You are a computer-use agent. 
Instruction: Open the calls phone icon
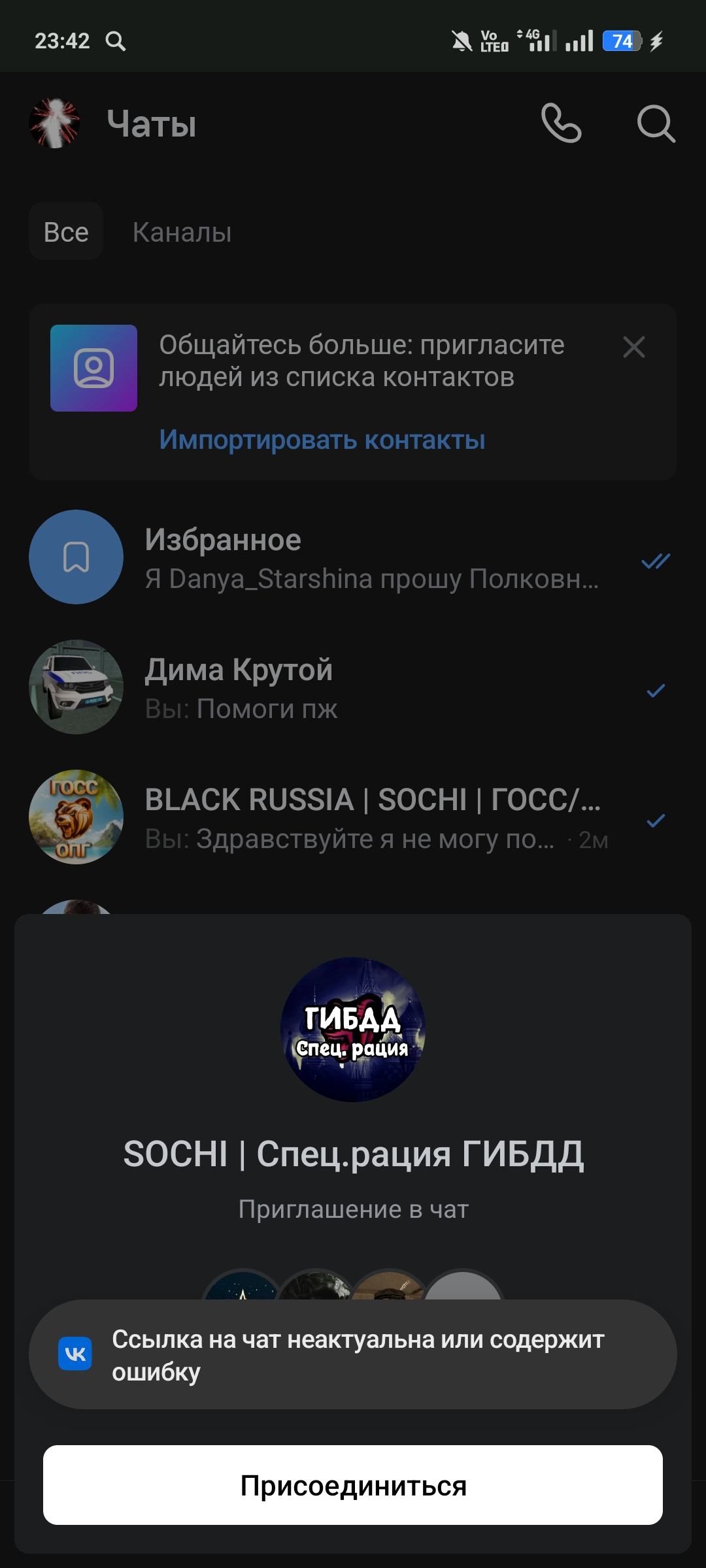pos(561,123)
